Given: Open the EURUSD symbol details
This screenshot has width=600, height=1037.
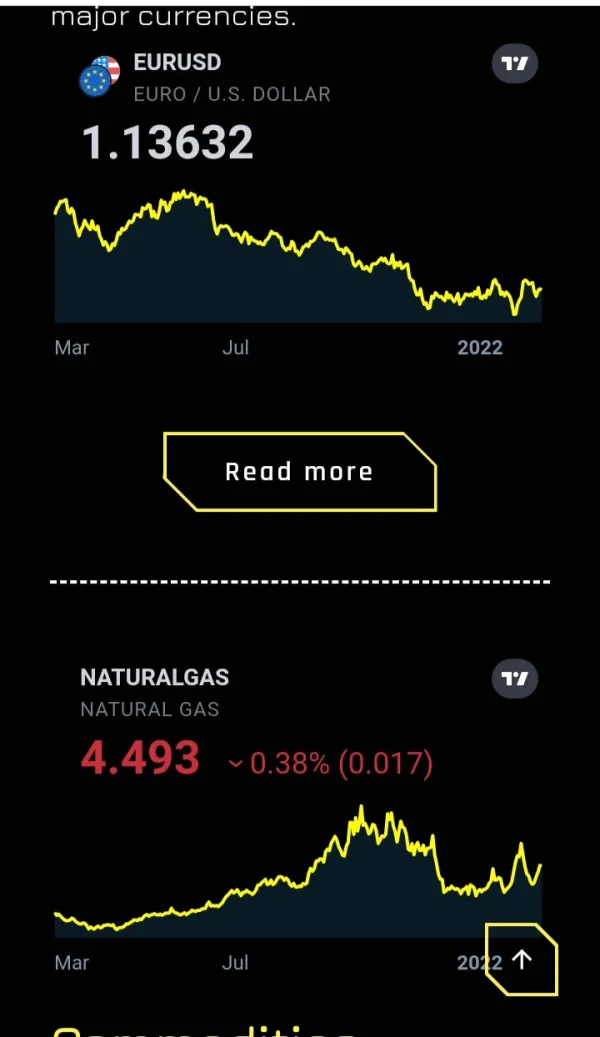Looking at the screenshot, I should [177, 63].
